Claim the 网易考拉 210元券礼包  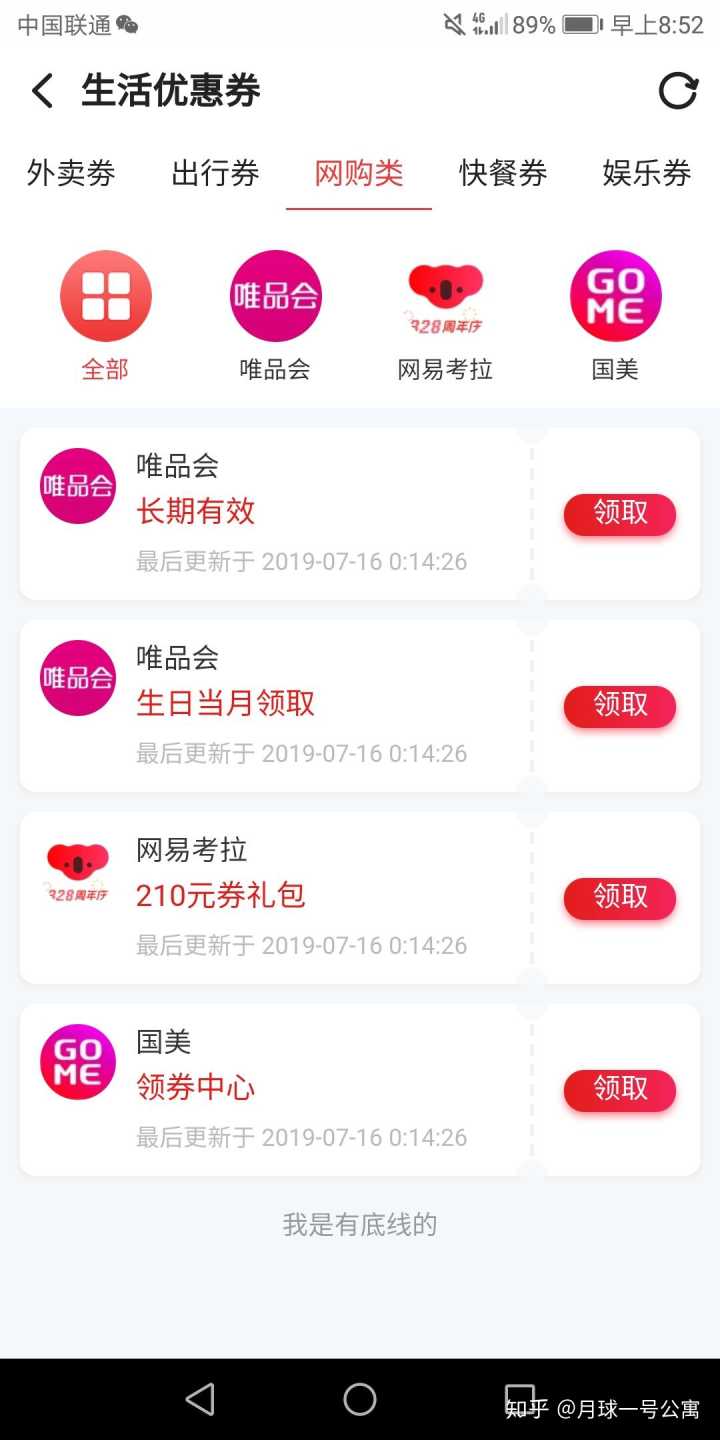point(620,898)
